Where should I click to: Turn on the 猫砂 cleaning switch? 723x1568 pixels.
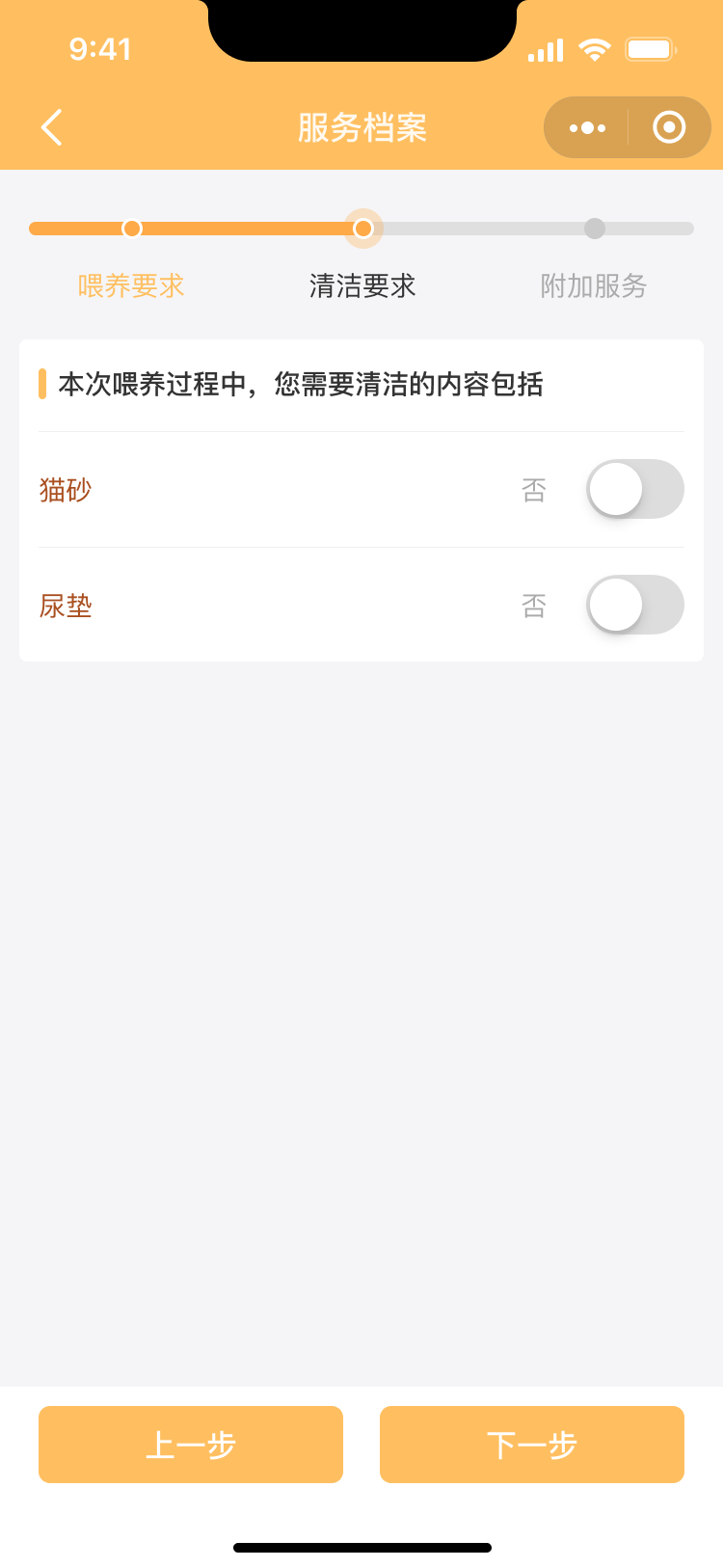(634, 490)
